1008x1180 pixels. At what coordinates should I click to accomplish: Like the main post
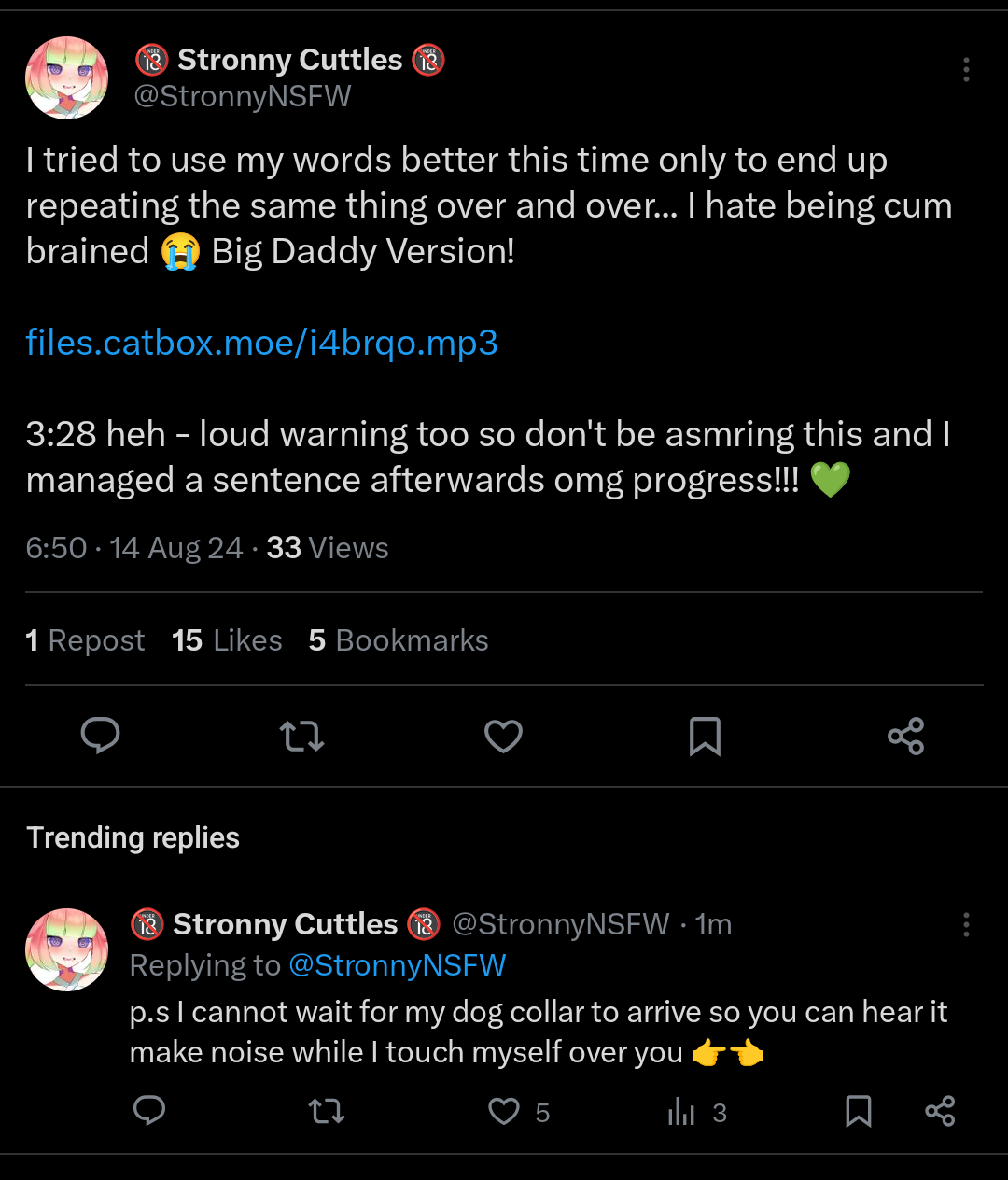click(x=503, y=737)
